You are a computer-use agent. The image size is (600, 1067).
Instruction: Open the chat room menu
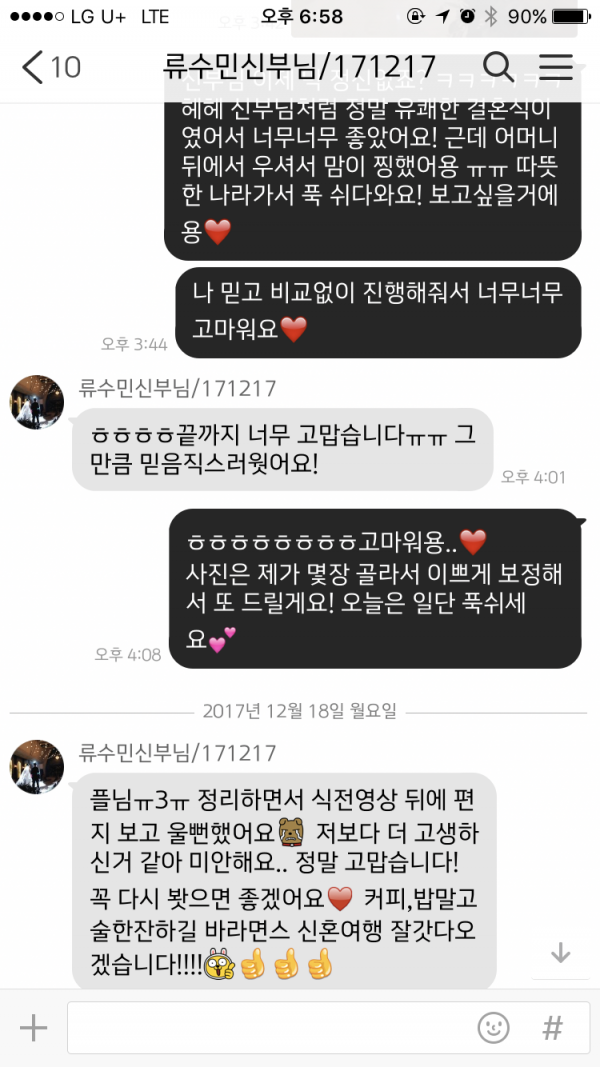coord(555,67)
